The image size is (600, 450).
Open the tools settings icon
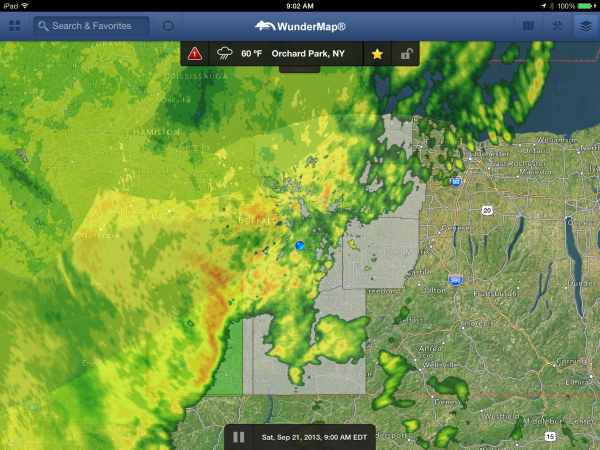(x=556, y=25)
